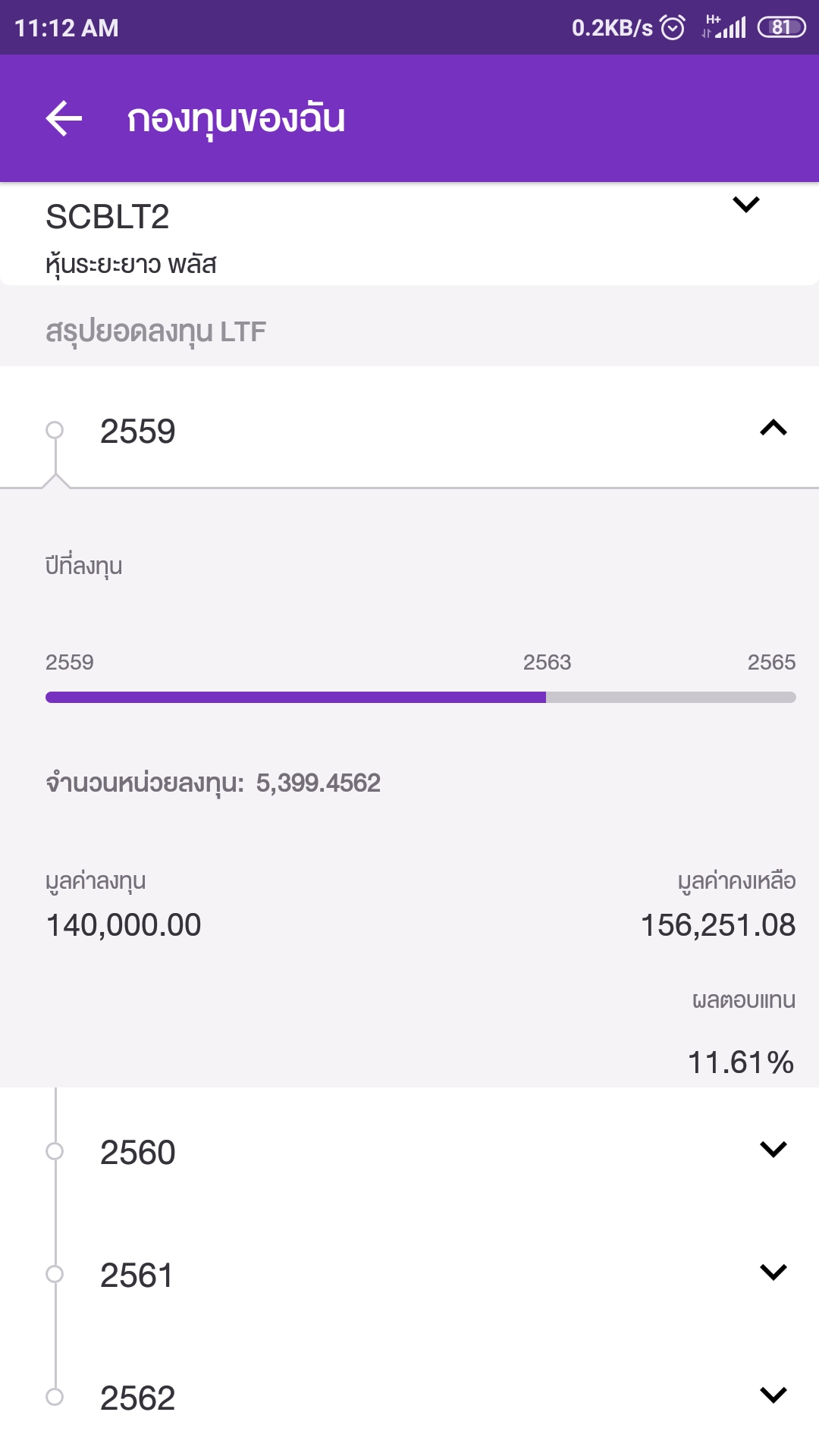This screenshot has height=1456, width=819.
Task: Open the SCBLT2 fund dropdown
Action: click(x=745, y=205)
